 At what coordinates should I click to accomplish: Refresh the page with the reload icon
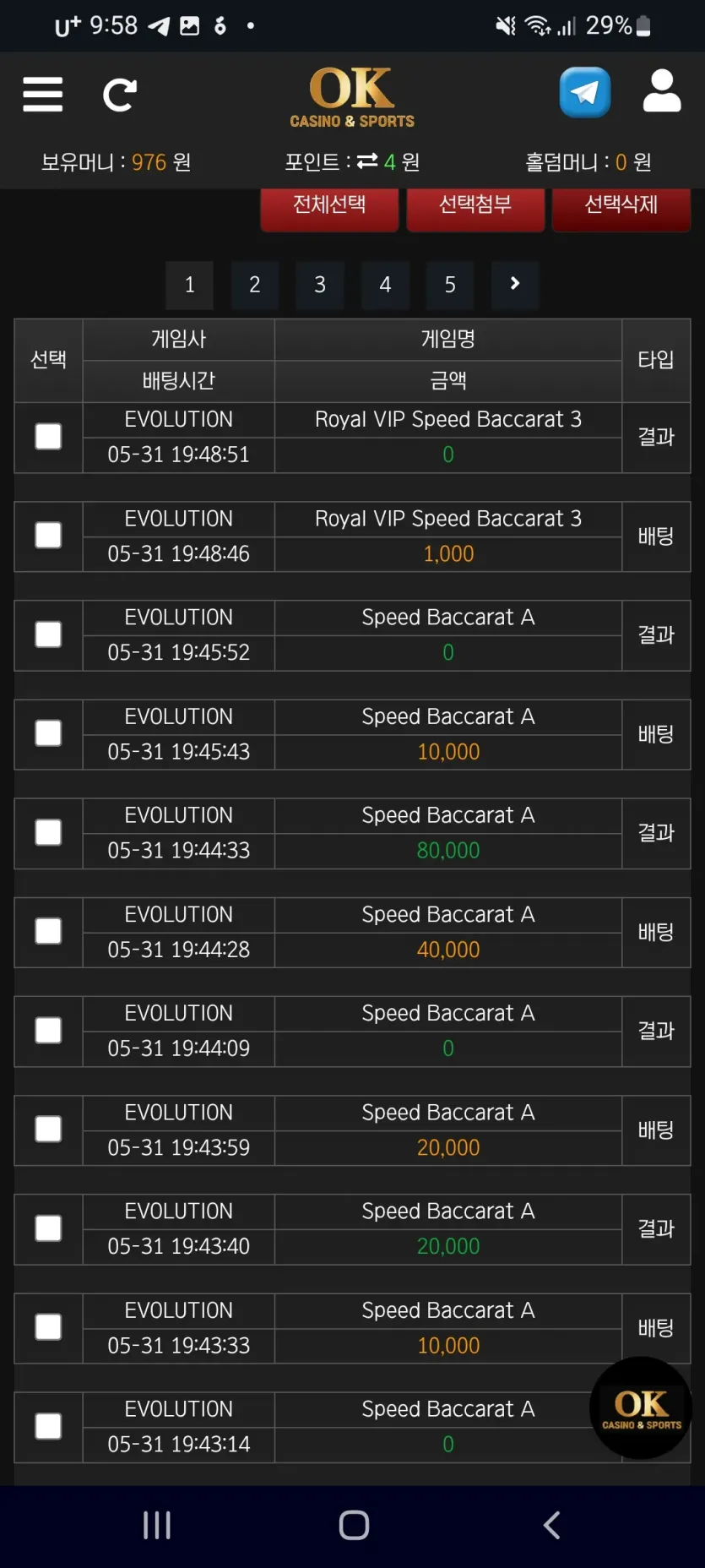pos(120,95)
